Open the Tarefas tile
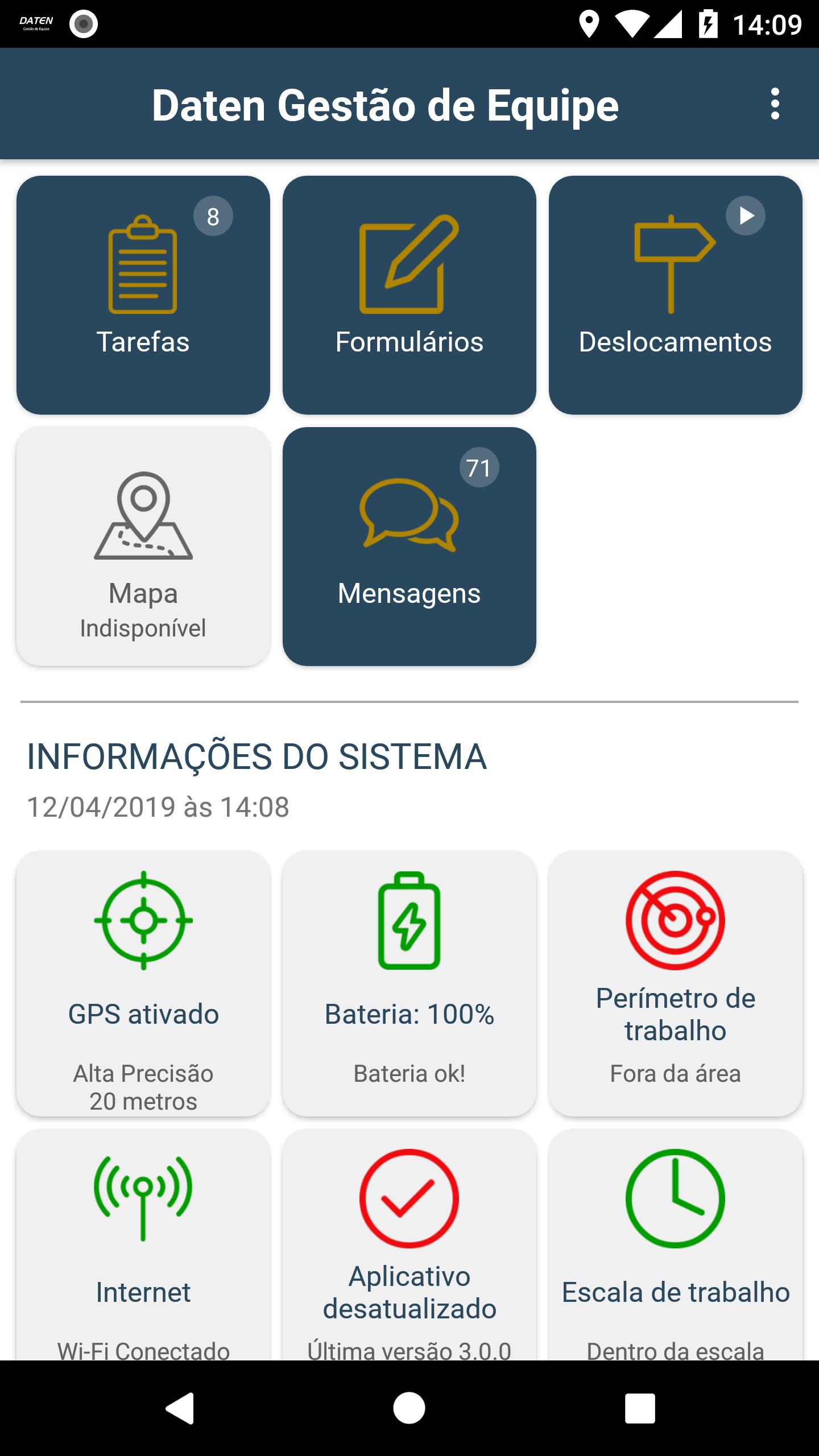 coord(143,295)
